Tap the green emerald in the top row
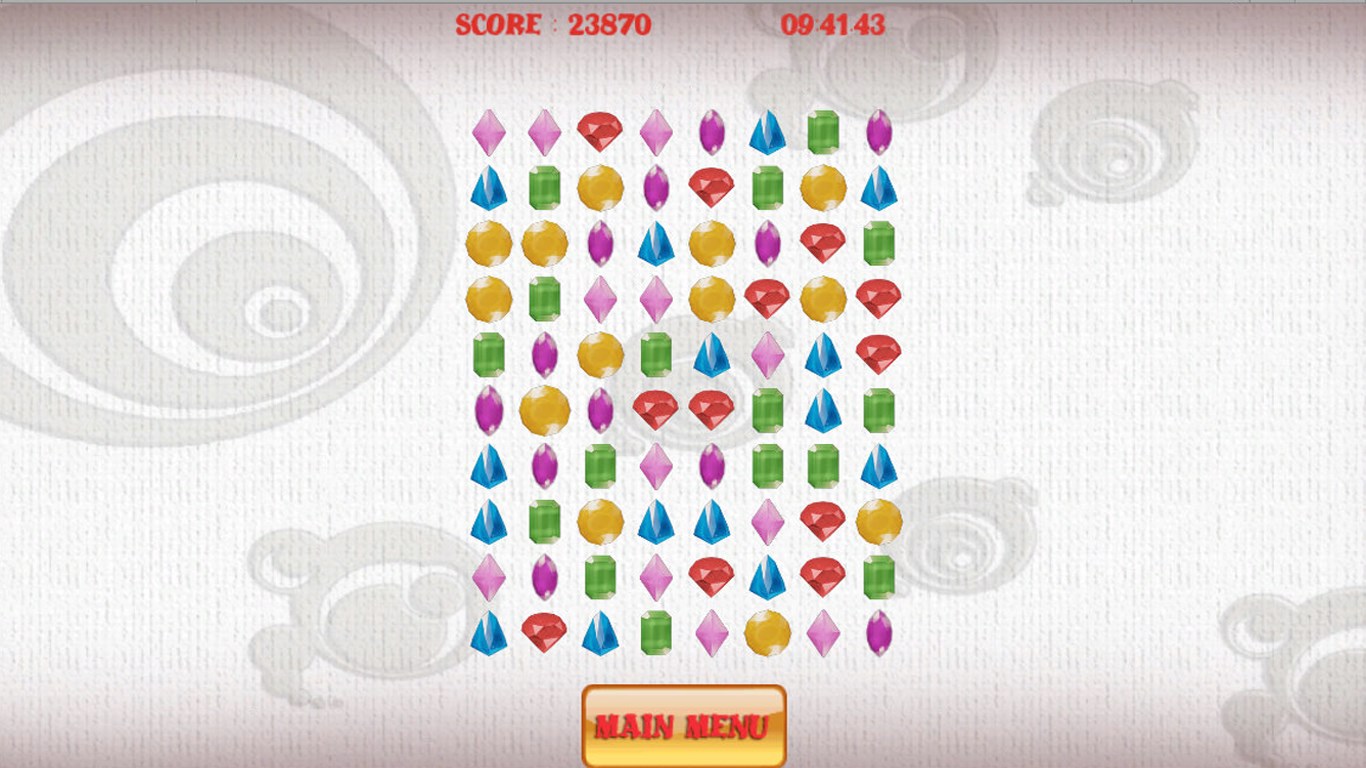The width and height of the screenshot is (1366, 768). coord(823,132)
